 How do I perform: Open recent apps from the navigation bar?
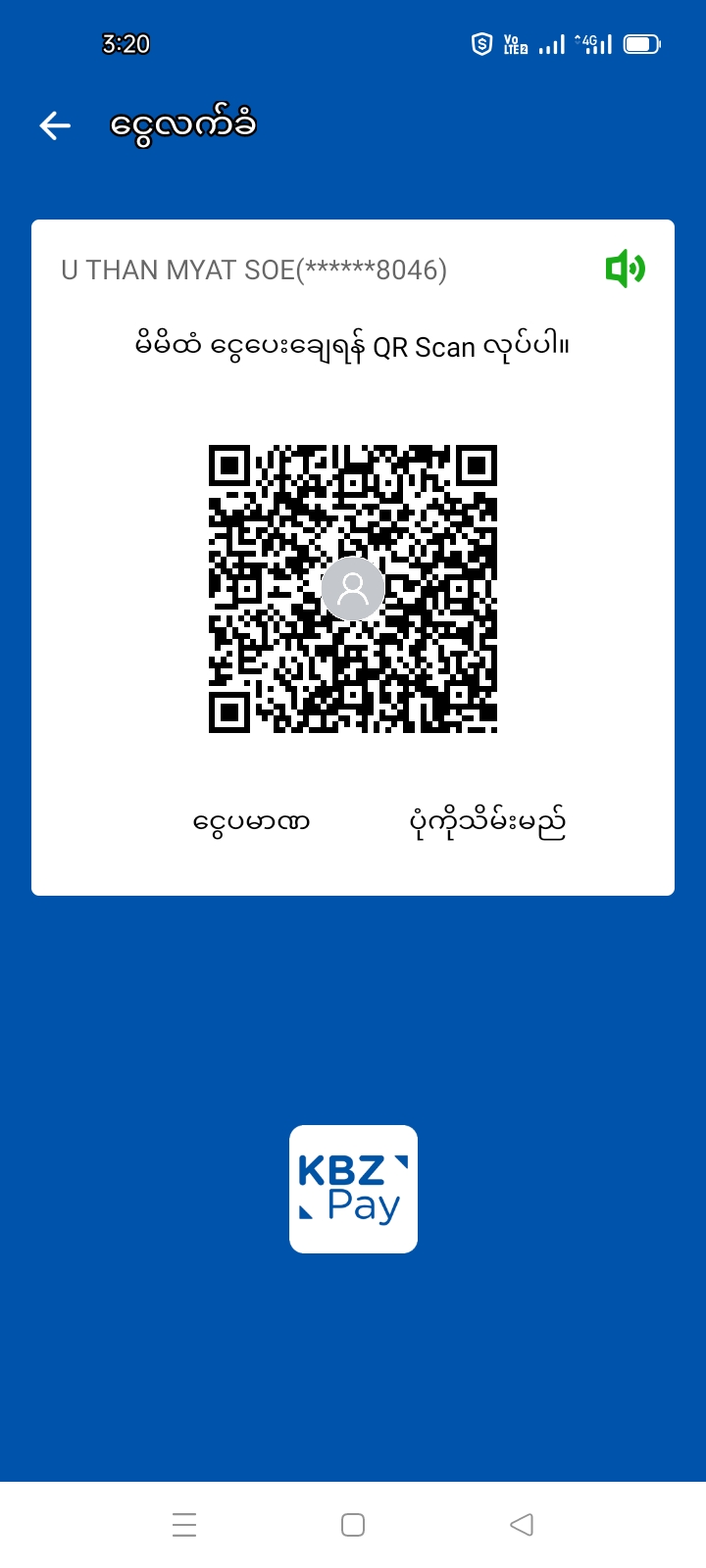click(x=184, y=1525)
